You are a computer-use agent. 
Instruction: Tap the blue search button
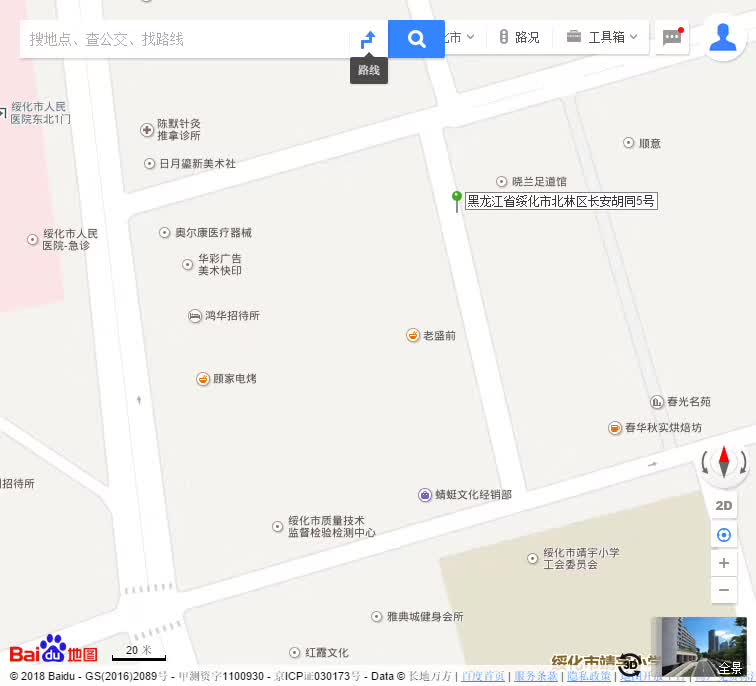tap(416, 39)
